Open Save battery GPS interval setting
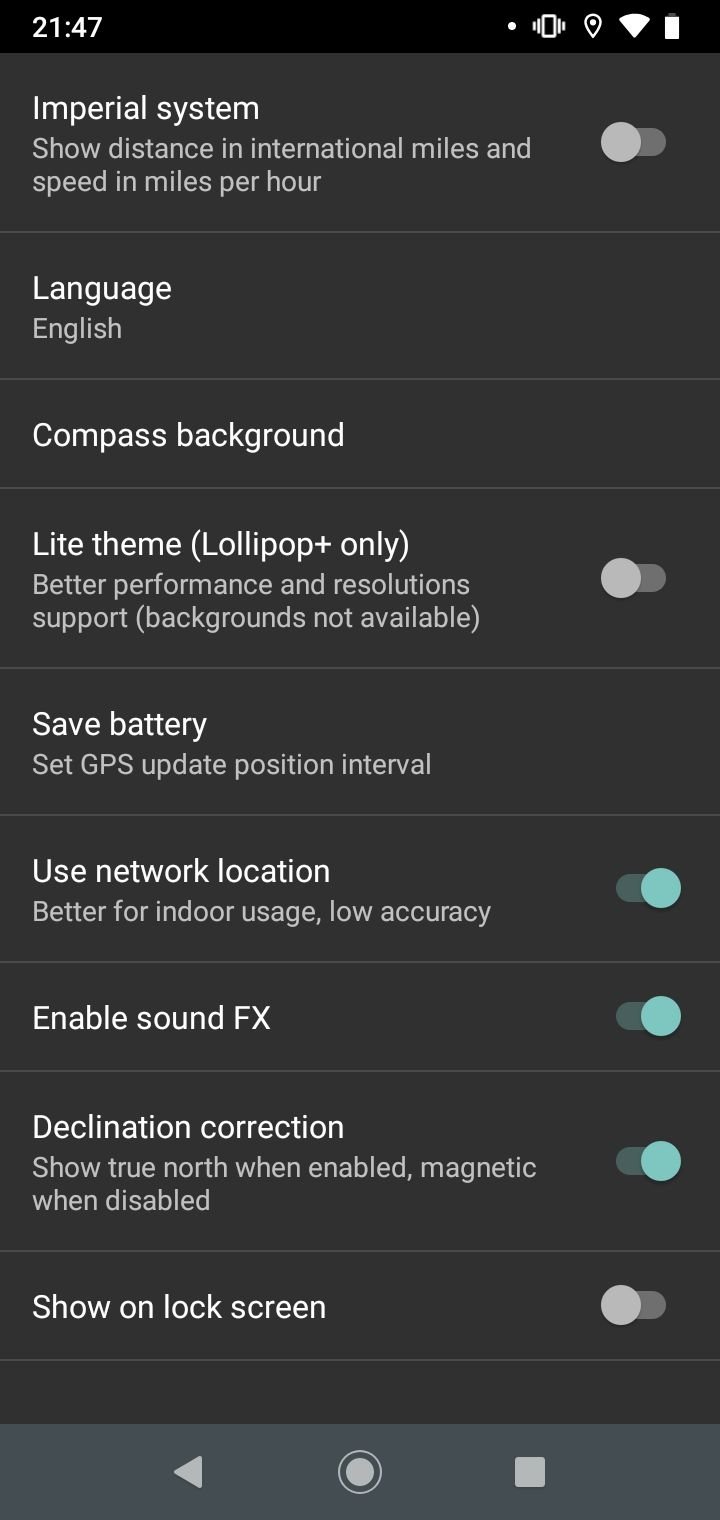Viewport: 720px width, 1520px height. pos(360,742)
